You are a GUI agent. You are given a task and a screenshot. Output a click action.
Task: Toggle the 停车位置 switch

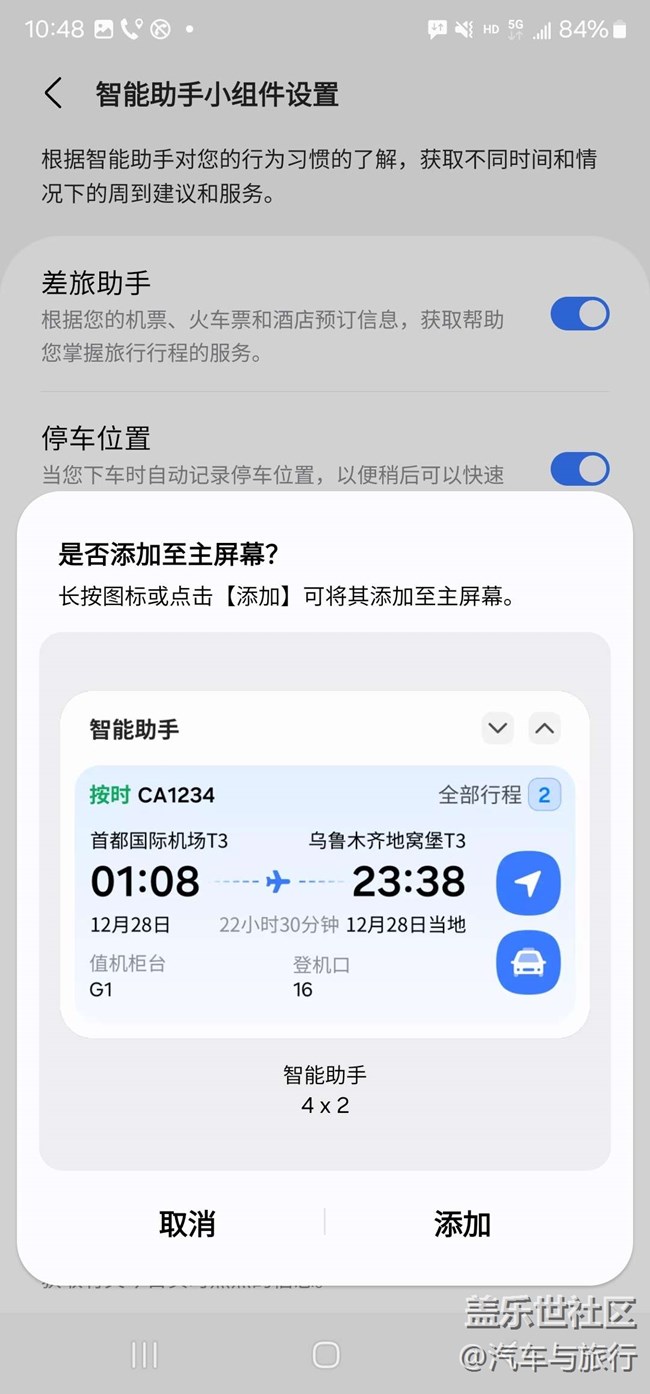coord(580,469)
